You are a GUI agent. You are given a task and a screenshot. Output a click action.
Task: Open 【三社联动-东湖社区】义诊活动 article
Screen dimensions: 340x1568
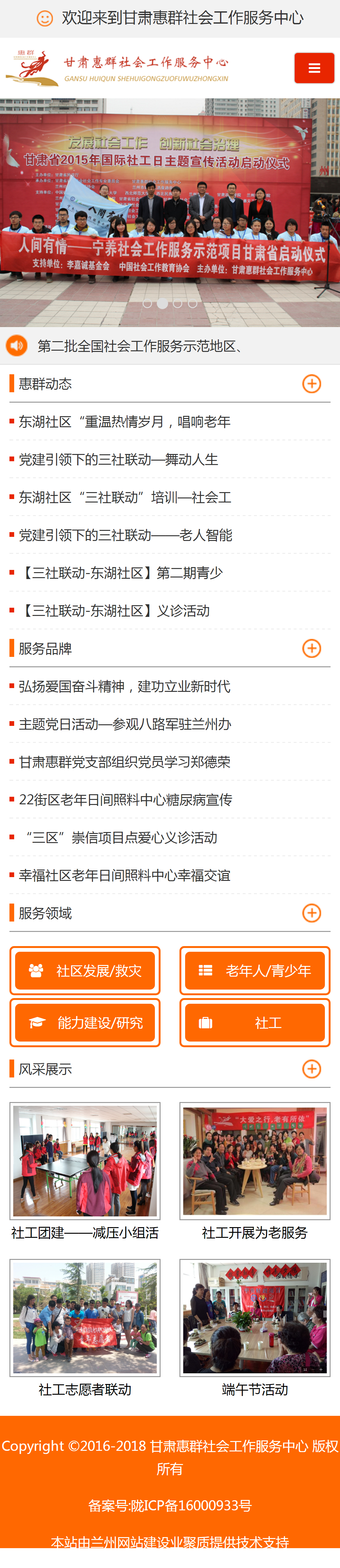tap(115, 611)
